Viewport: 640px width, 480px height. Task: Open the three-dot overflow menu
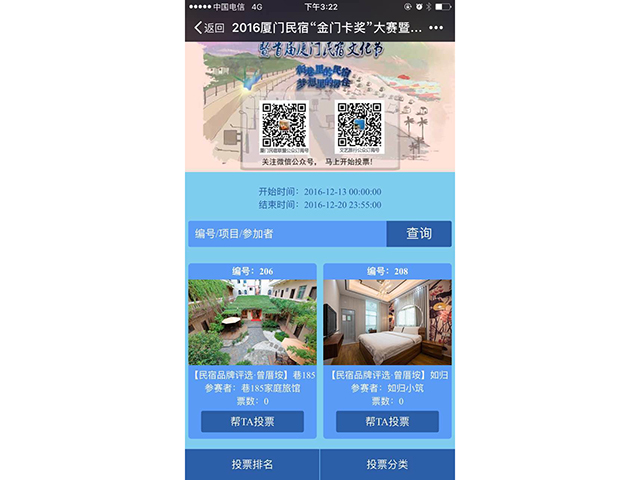pyautogui.click(x=436, y=28)
